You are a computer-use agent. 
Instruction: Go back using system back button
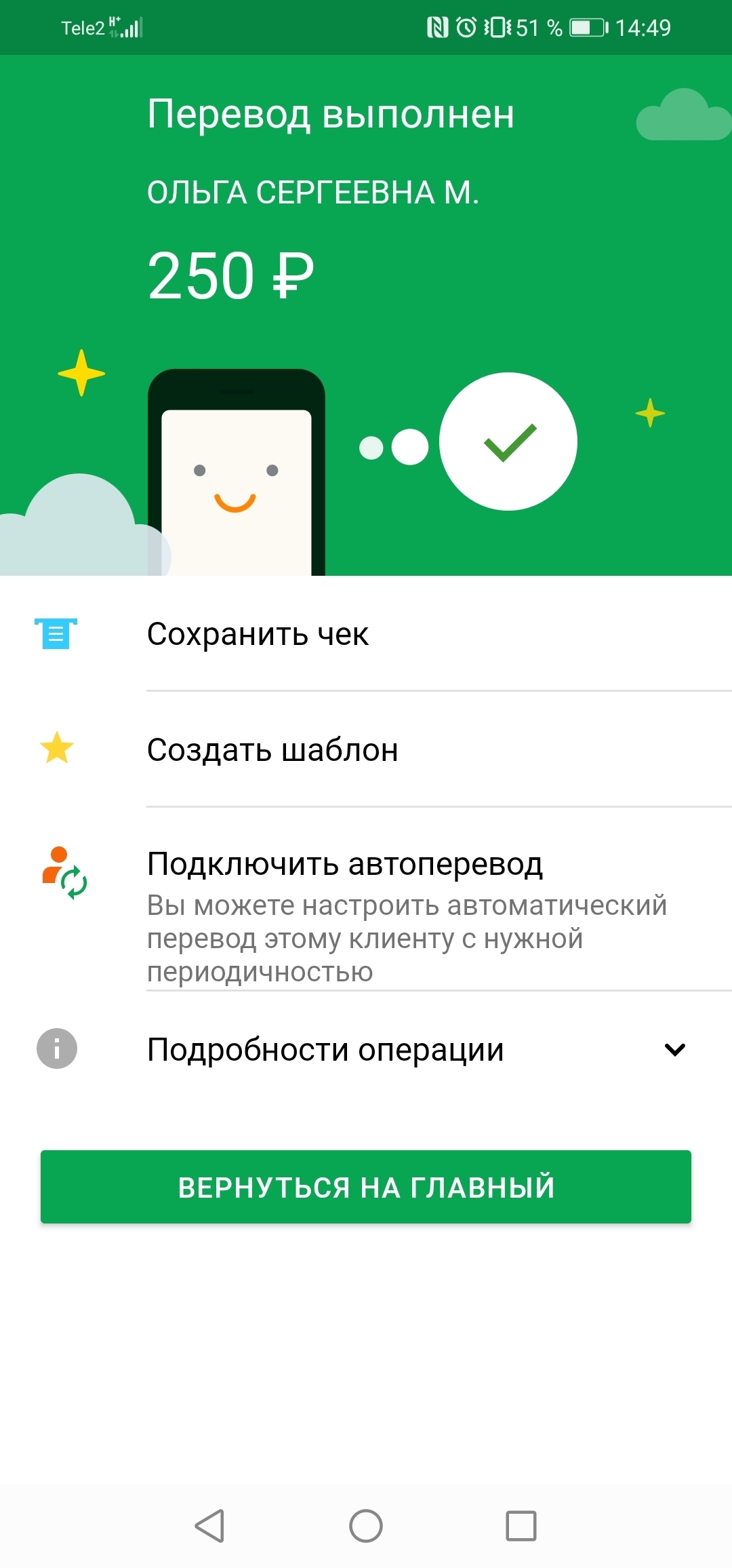(209, 1526)
